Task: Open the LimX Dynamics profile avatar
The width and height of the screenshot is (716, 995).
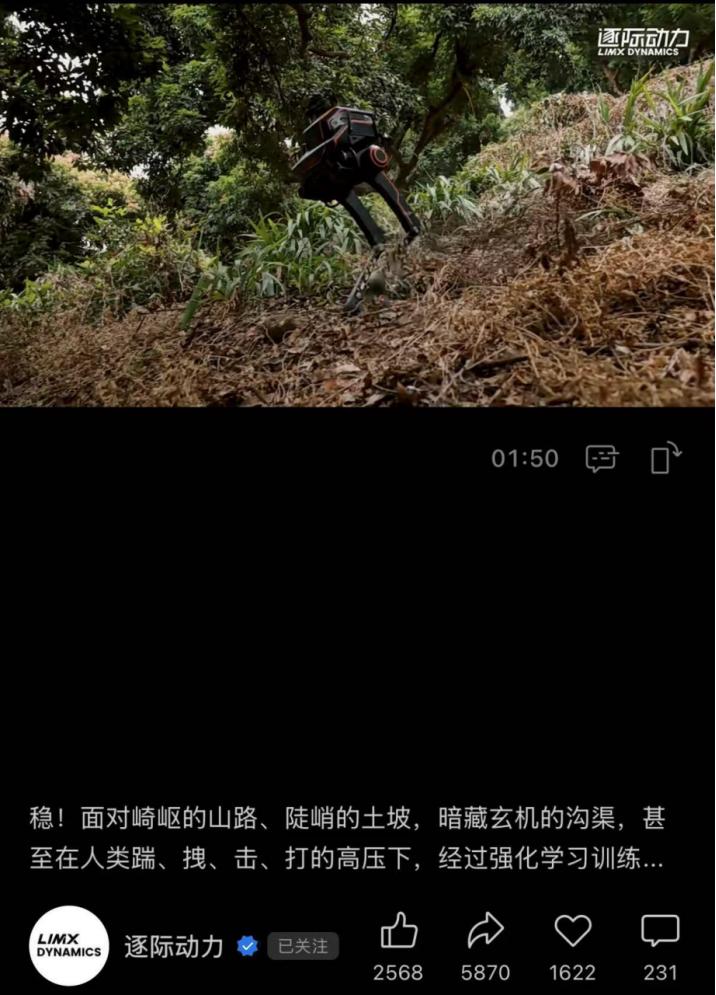Action: (x=69, y=946)
